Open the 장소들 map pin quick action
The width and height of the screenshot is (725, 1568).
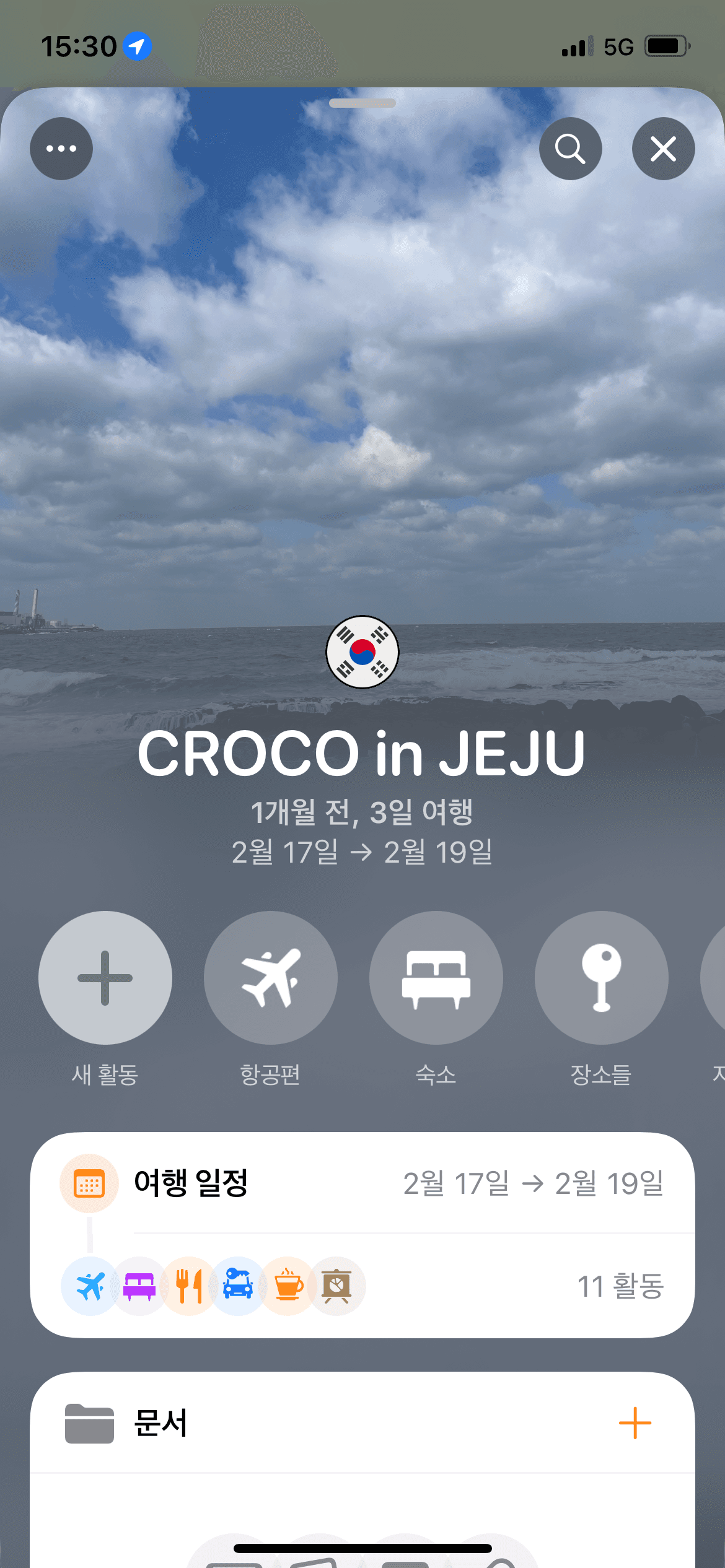tap(600, 977)
